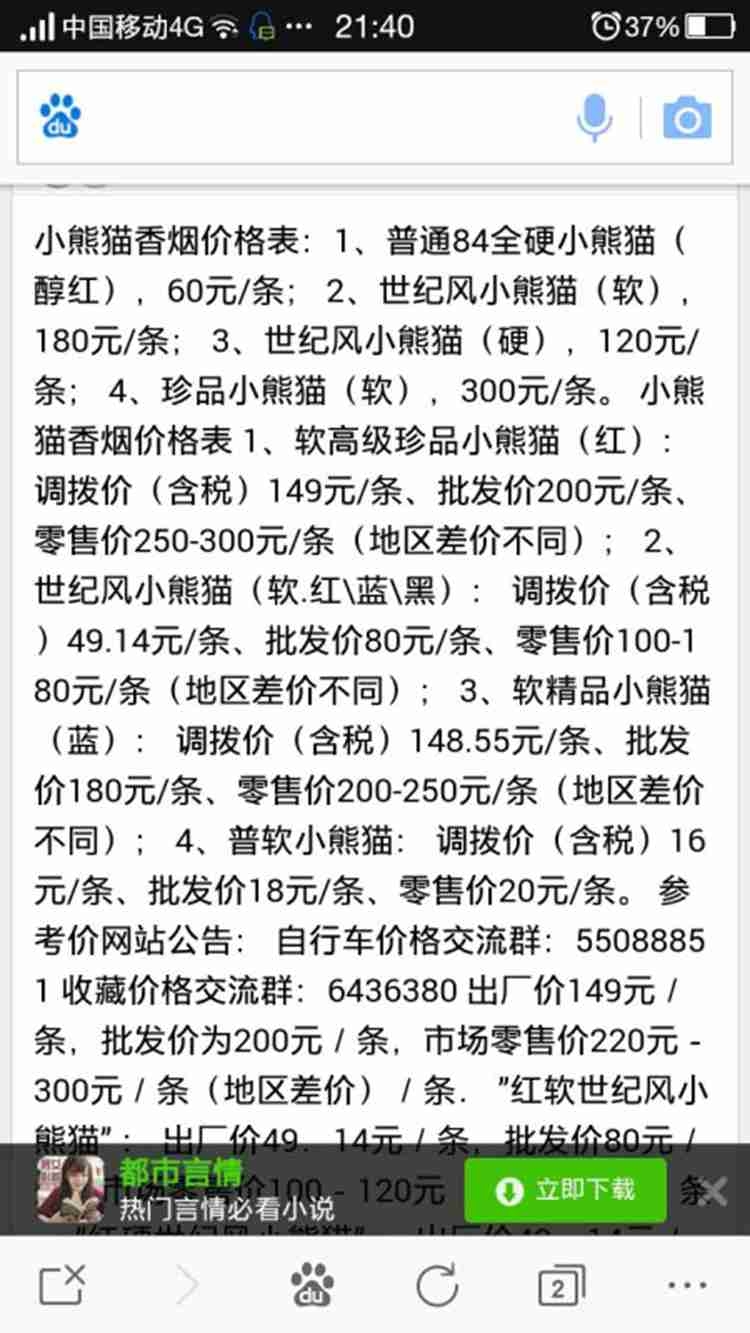Open camera image search
The image size is (750, 1333).
click(x=687, y=119)
